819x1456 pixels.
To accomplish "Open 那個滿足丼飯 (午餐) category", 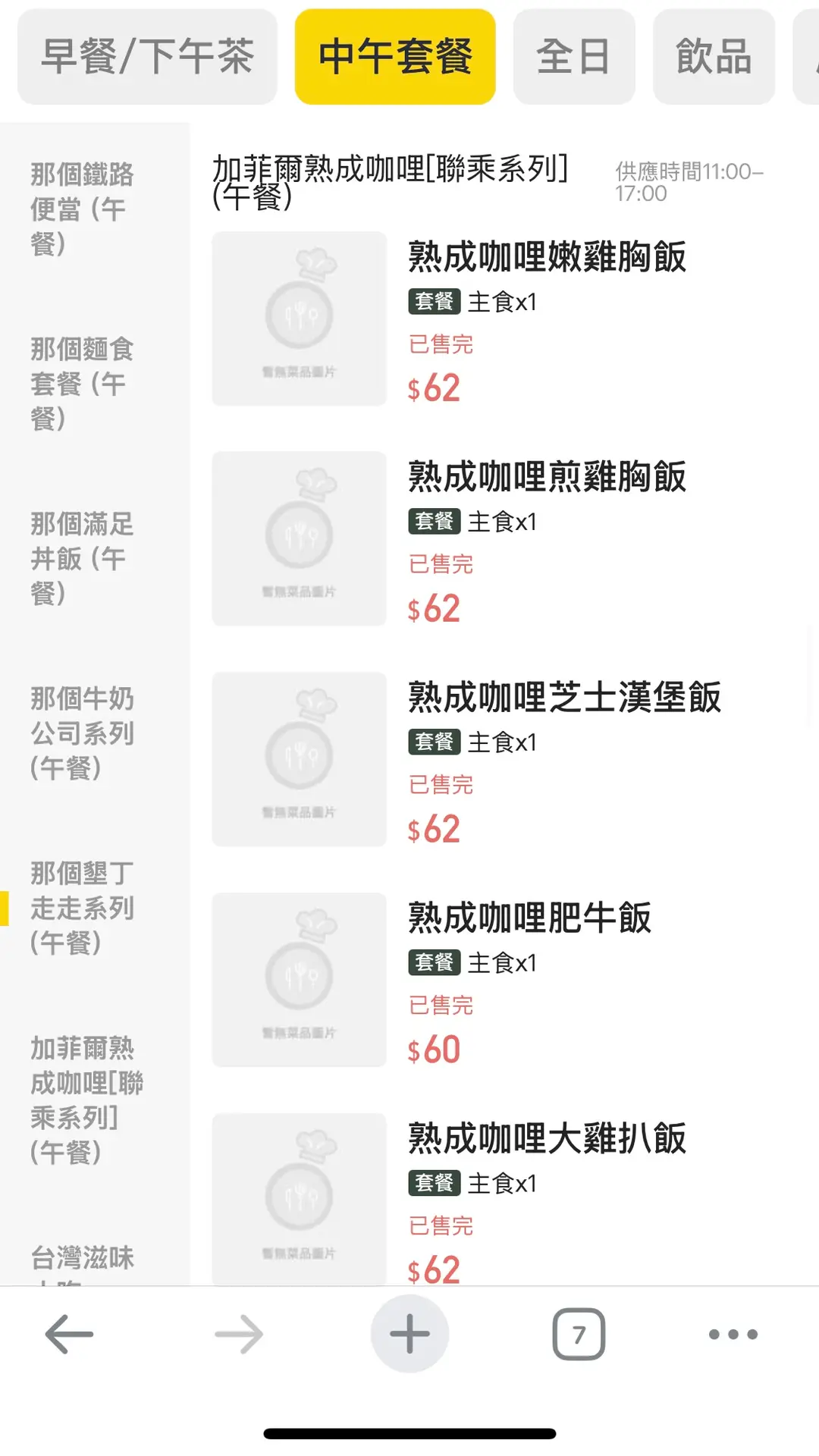I will 82,558.
